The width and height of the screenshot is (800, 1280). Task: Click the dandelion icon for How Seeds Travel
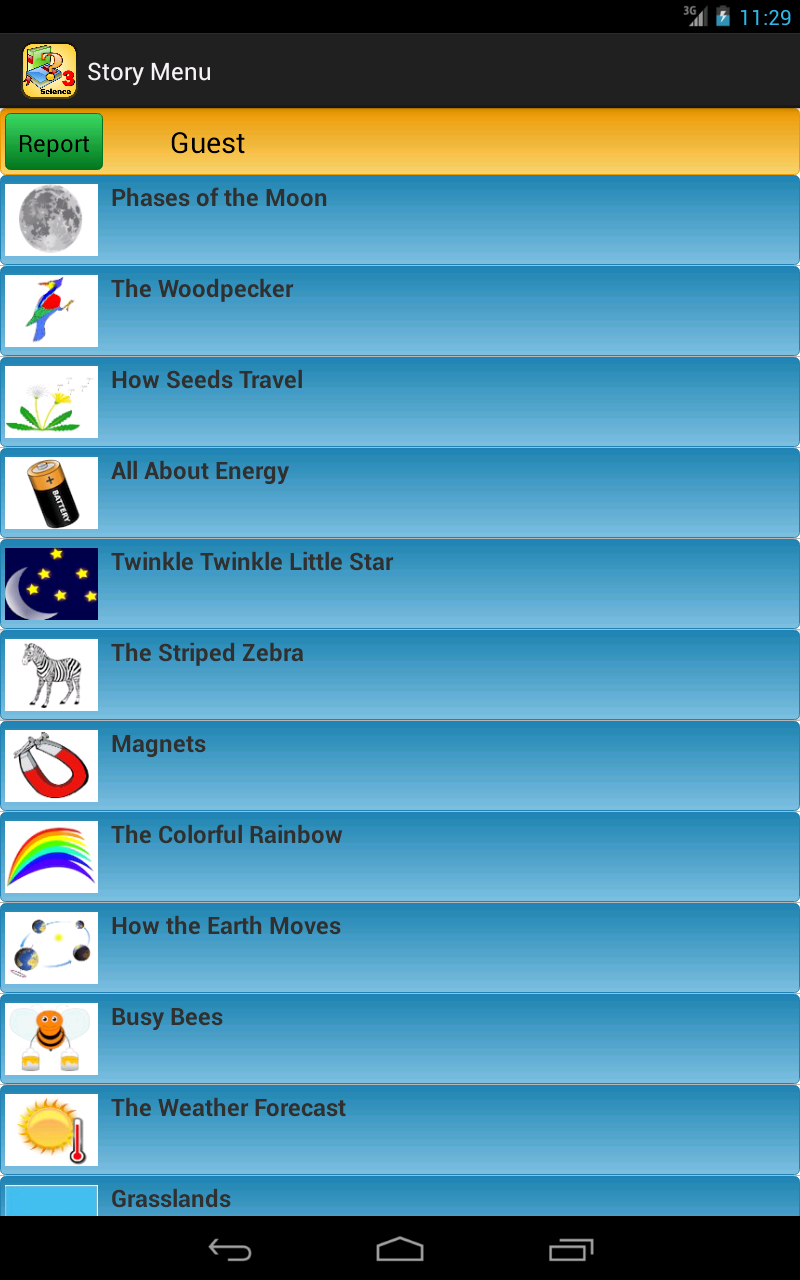[x=51, y=402]
